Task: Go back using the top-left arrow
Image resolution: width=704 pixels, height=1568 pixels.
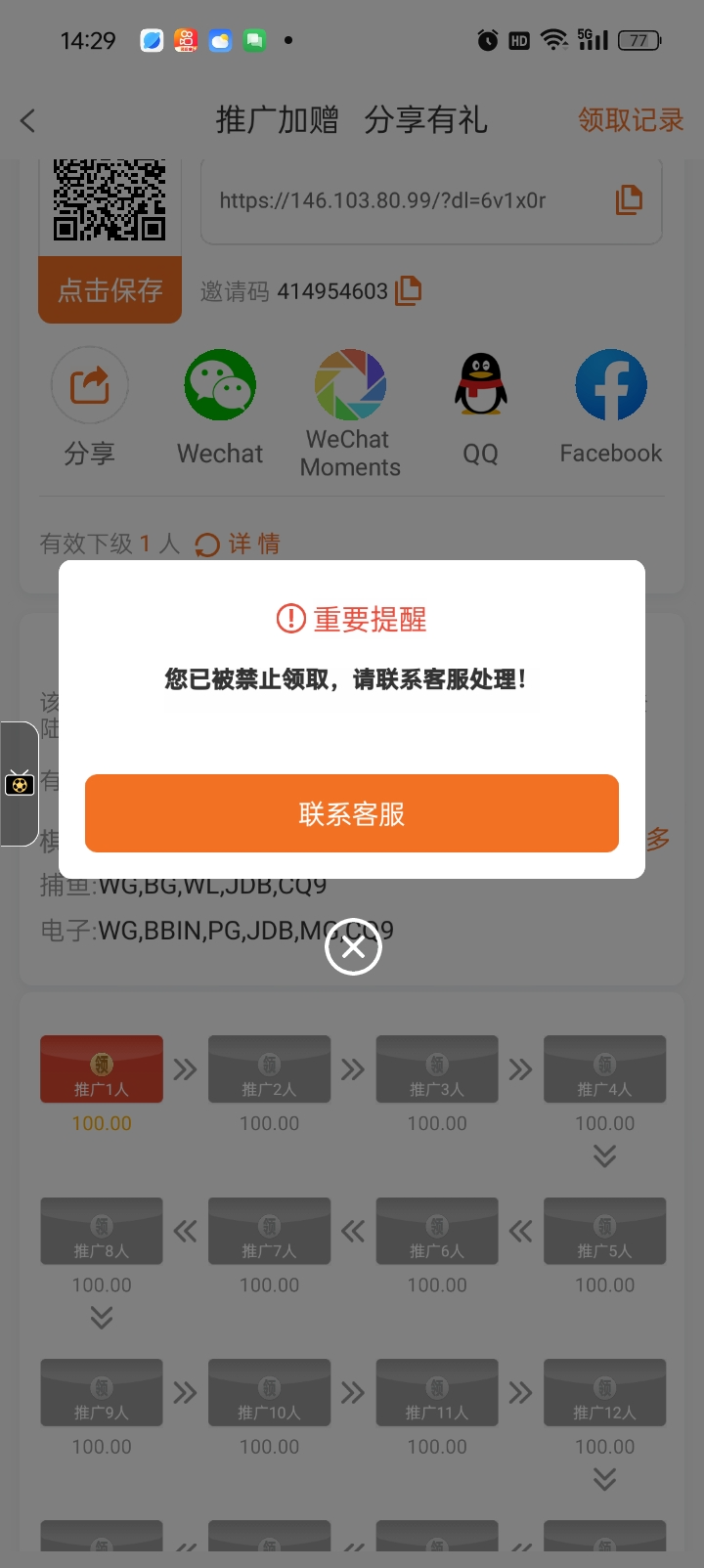Action: pyautogui.click(x=28, y=120)
